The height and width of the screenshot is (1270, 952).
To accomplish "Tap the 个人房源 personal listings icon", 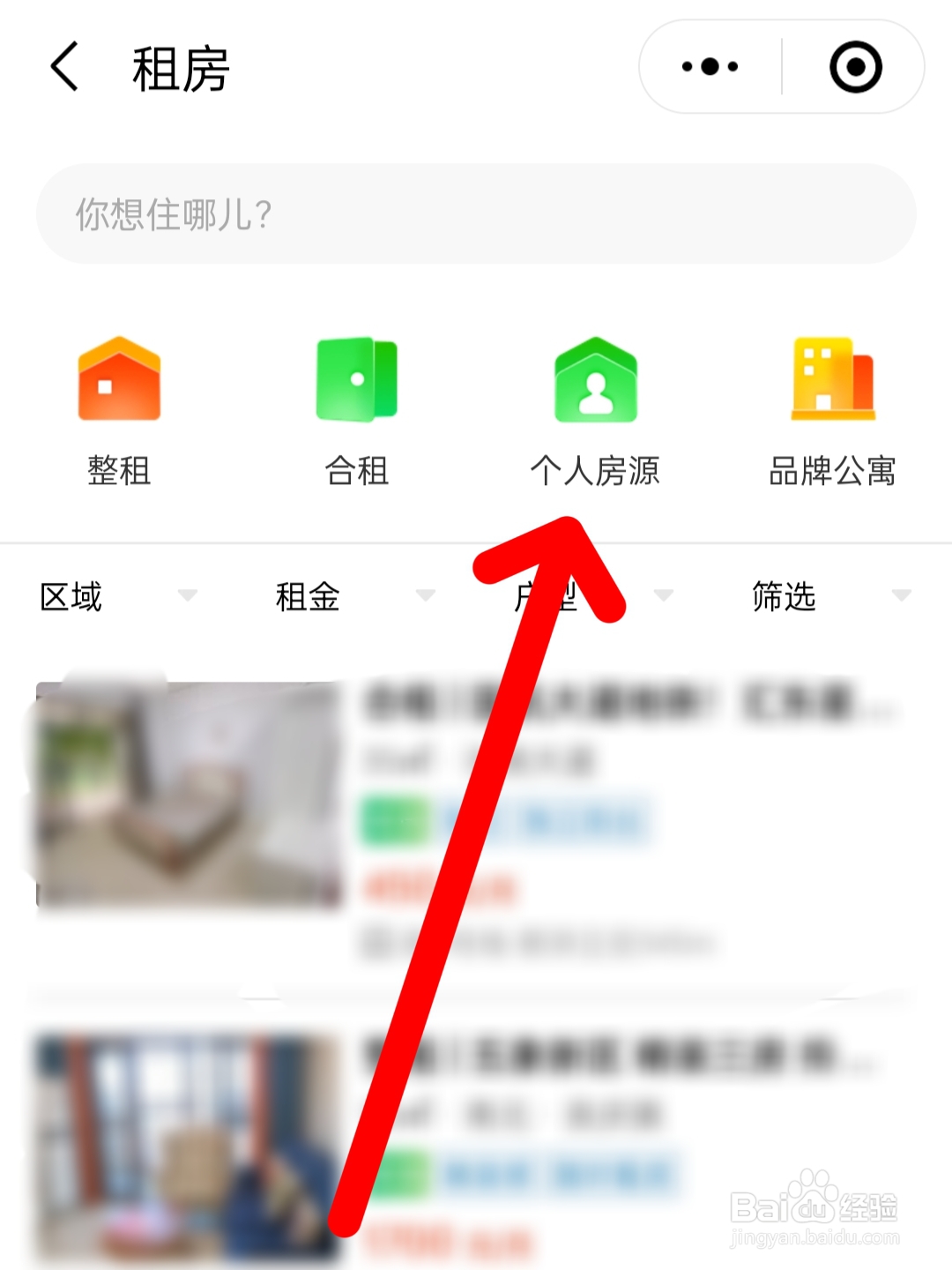I will tap(596, 379).
